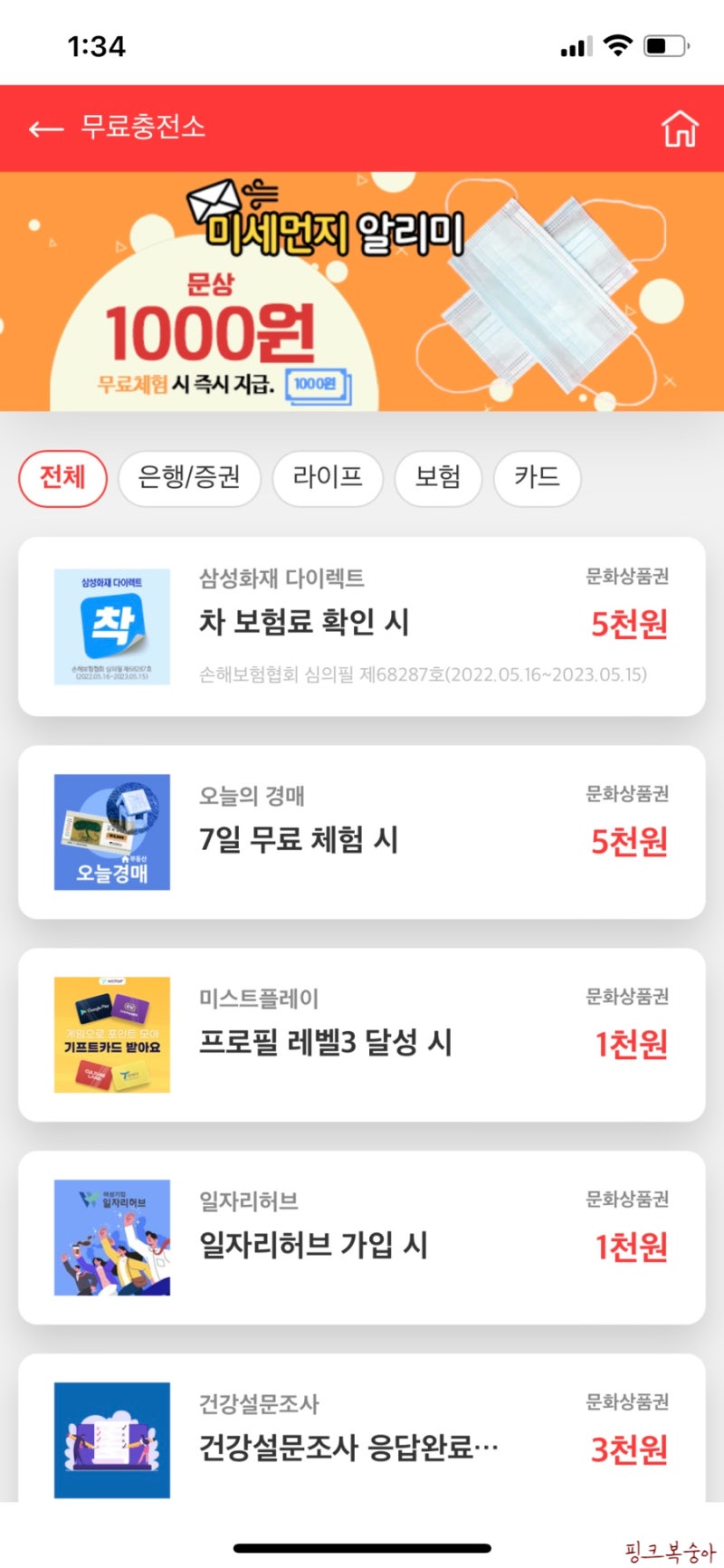Enable the 보험 category filter

439,478
